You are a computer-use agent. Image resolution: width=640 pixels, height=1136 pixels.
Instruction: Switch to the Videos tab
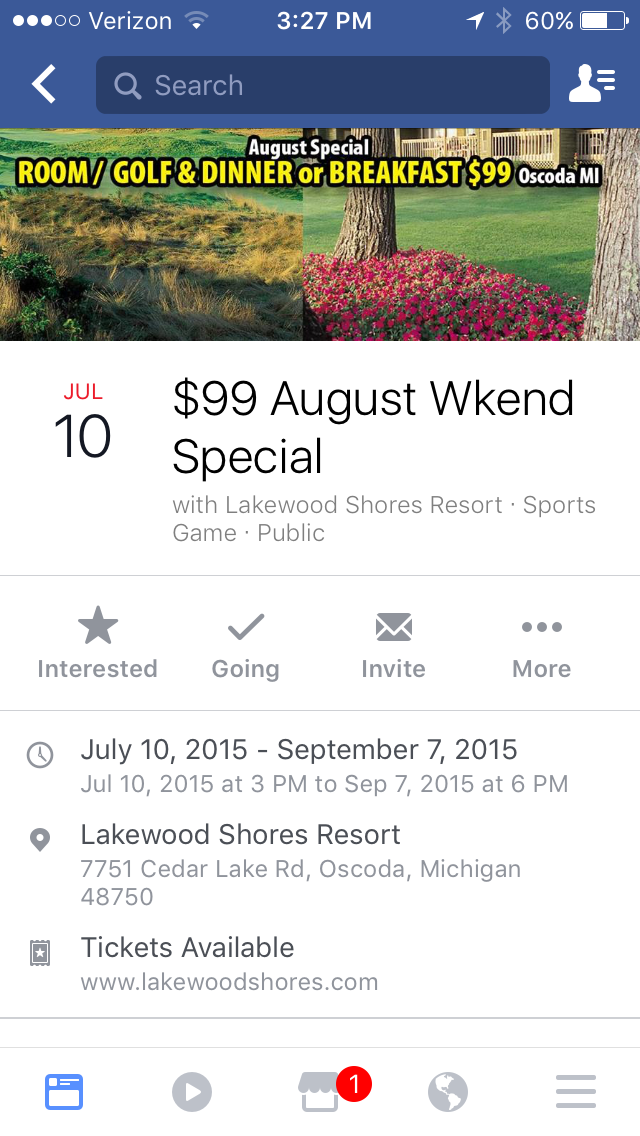192,1091
